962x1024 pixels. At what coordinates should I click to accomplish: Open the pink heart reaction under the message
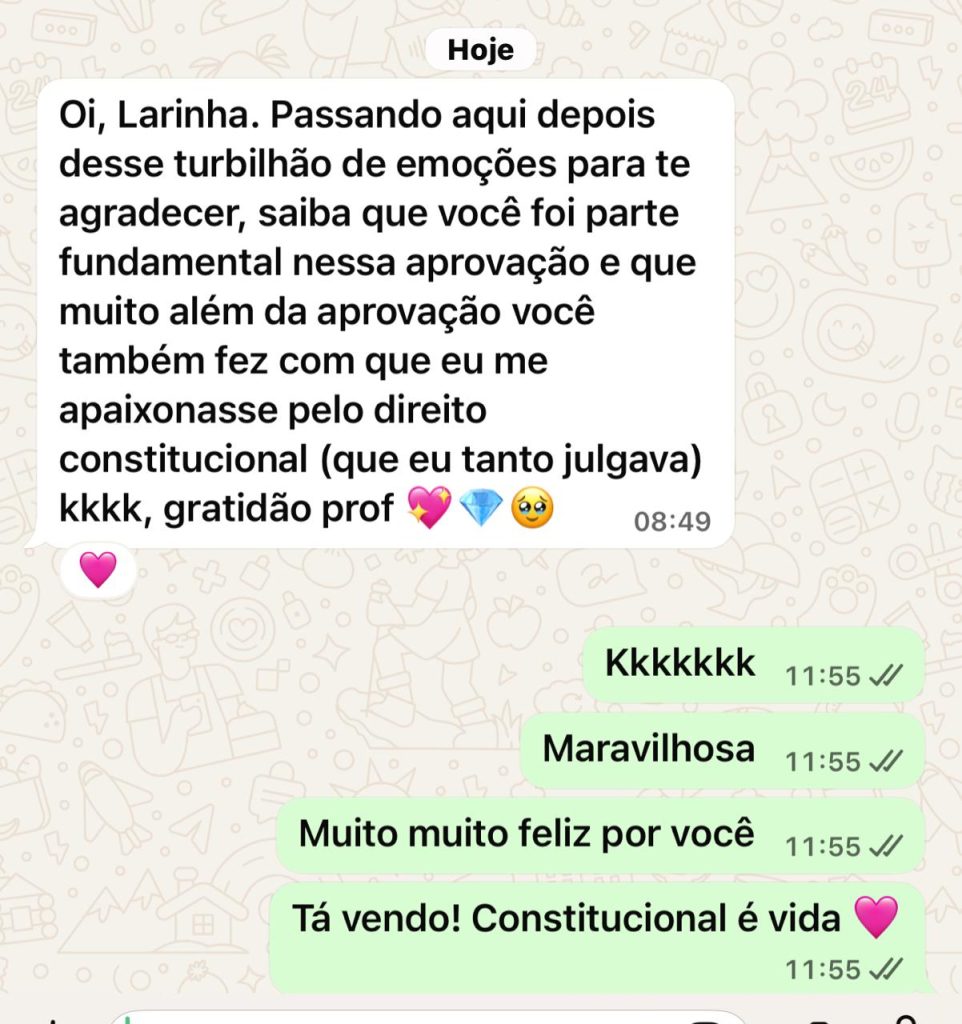pyautogui.click(x=98, y=570)
